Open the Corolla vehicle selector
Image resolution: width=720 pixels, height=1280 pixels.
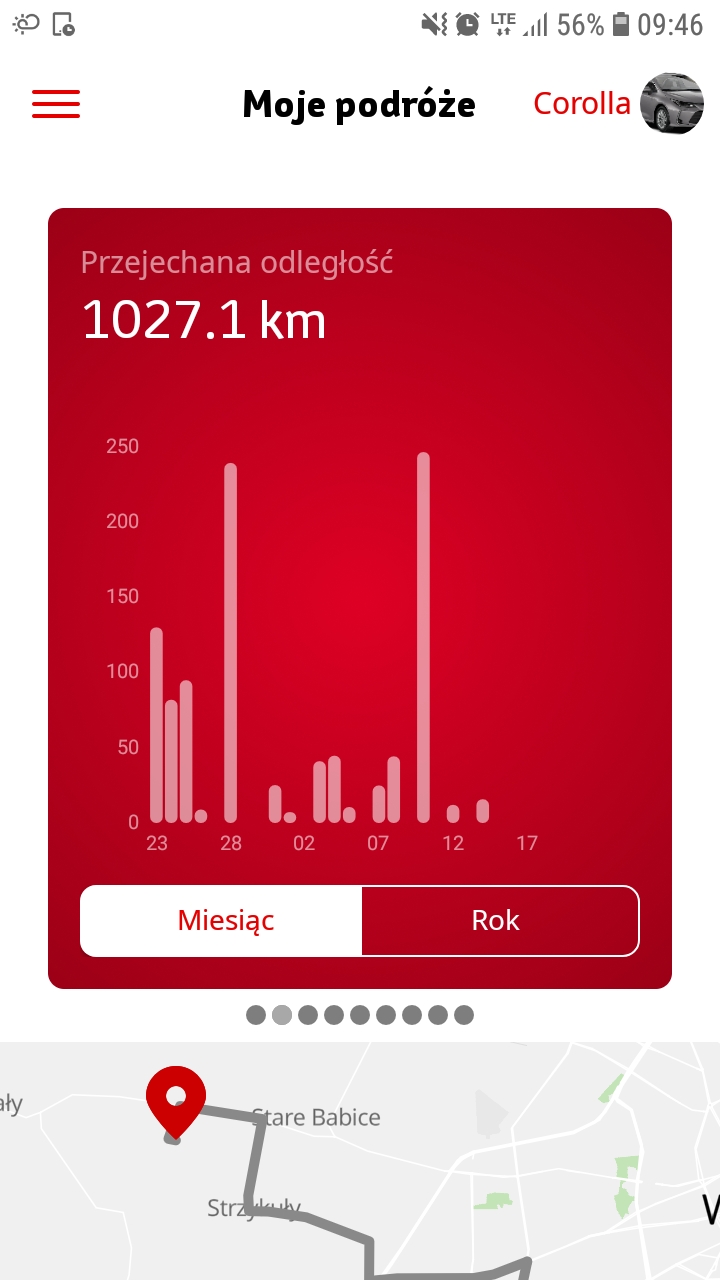[617, 104]
